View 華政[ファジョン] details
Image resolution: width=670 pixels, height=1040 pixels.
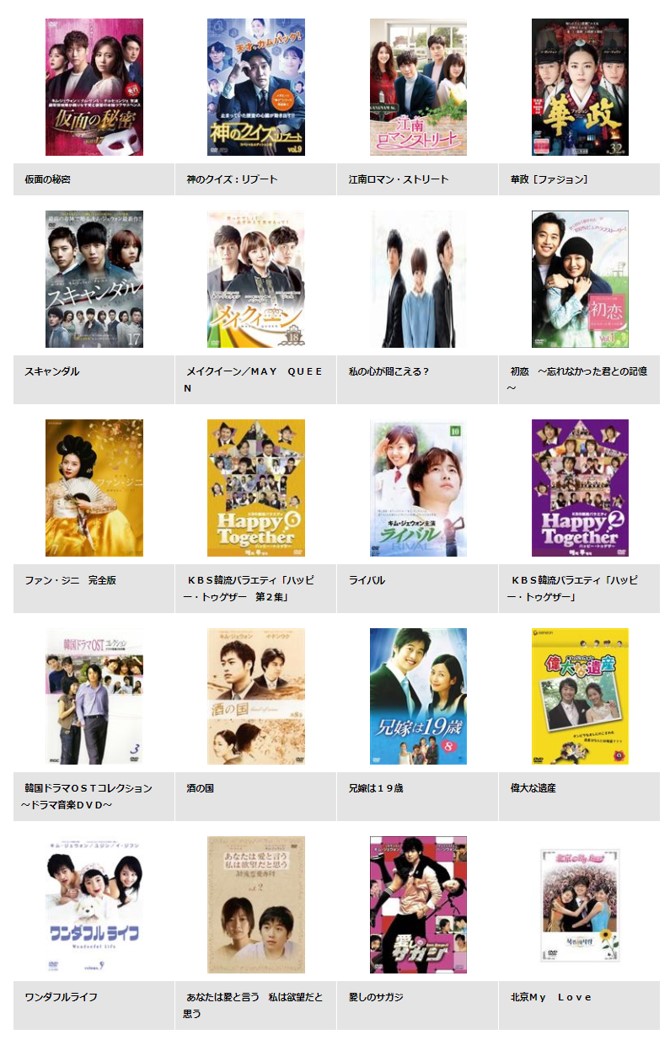580,88
